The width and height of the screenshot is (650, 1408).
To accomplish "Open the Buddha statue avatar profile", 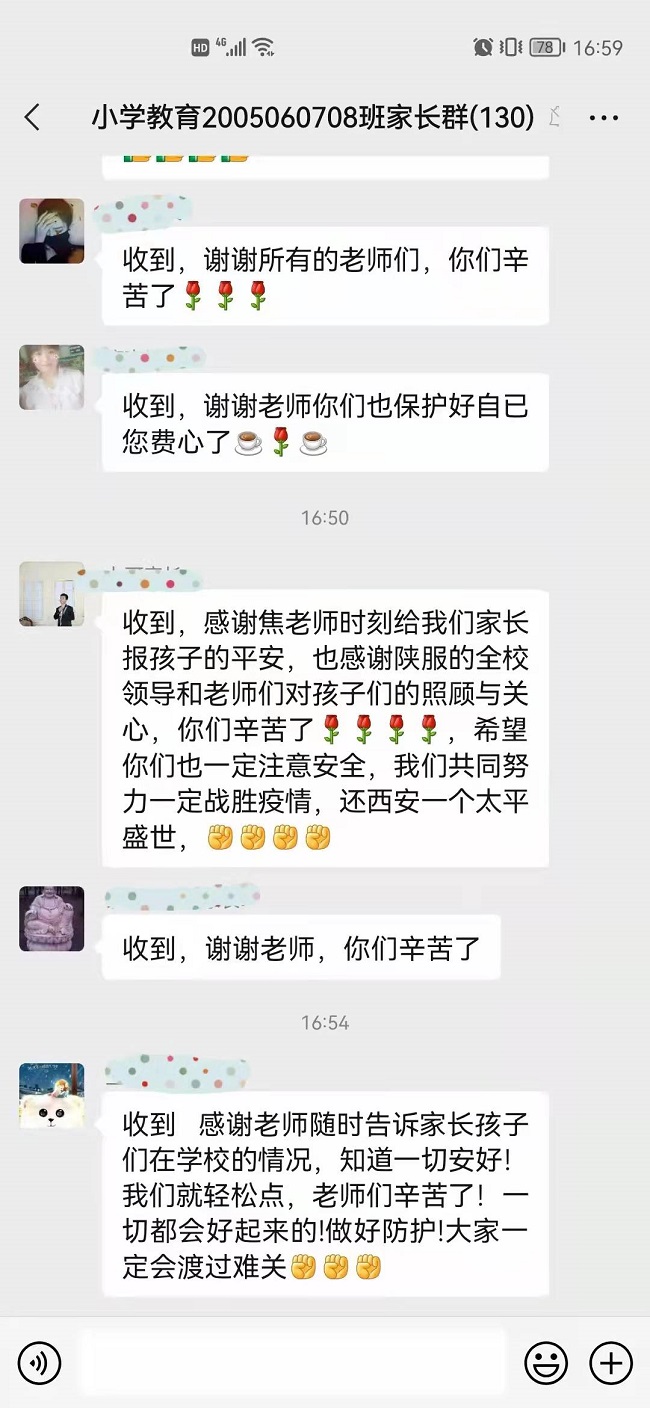I will pyautogui.click(x=52, y=918).
